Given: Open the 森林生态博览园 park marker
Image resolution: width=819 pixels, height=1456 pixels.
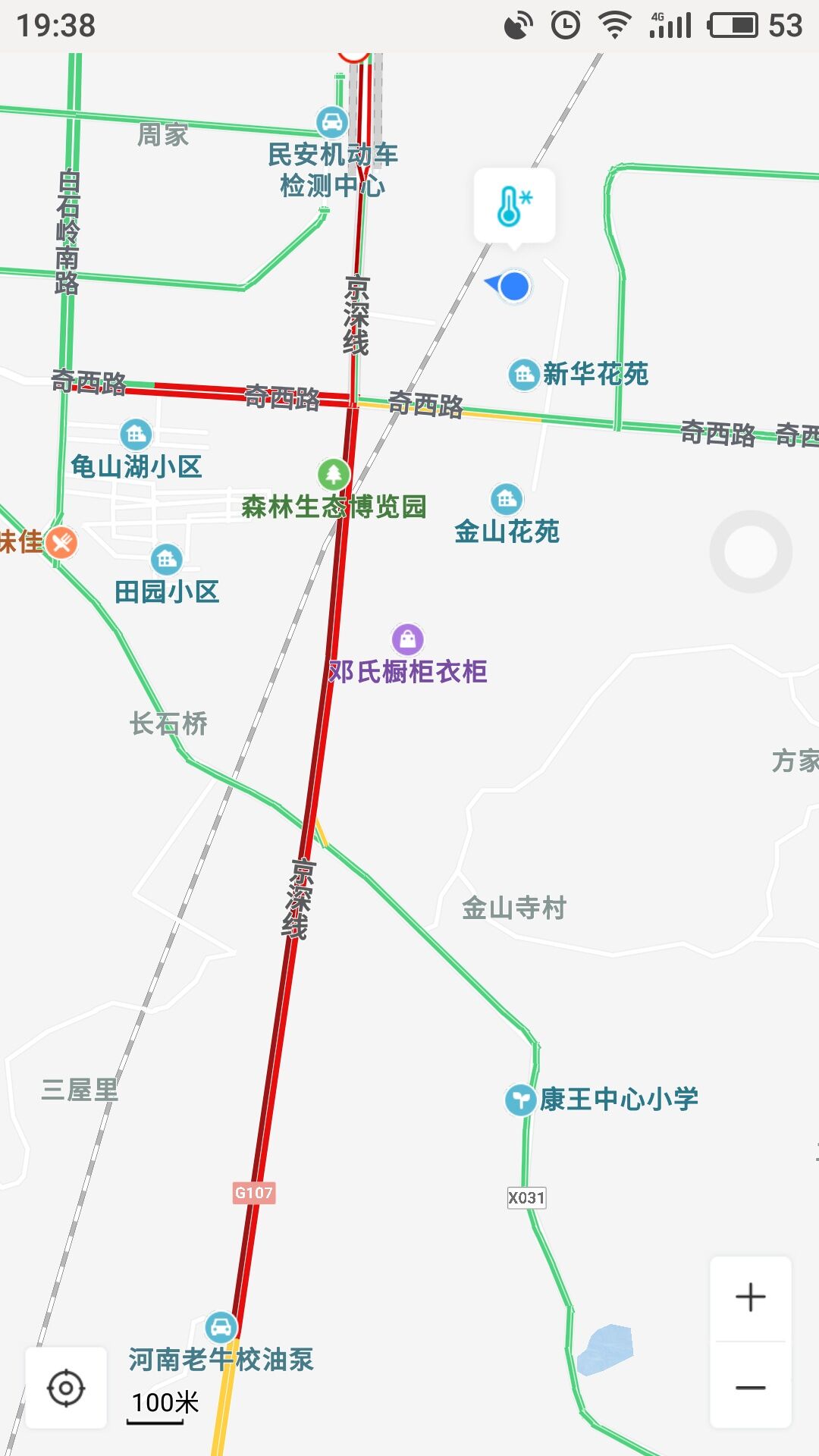Looking at the screenshot, I should tap(334, 475).
